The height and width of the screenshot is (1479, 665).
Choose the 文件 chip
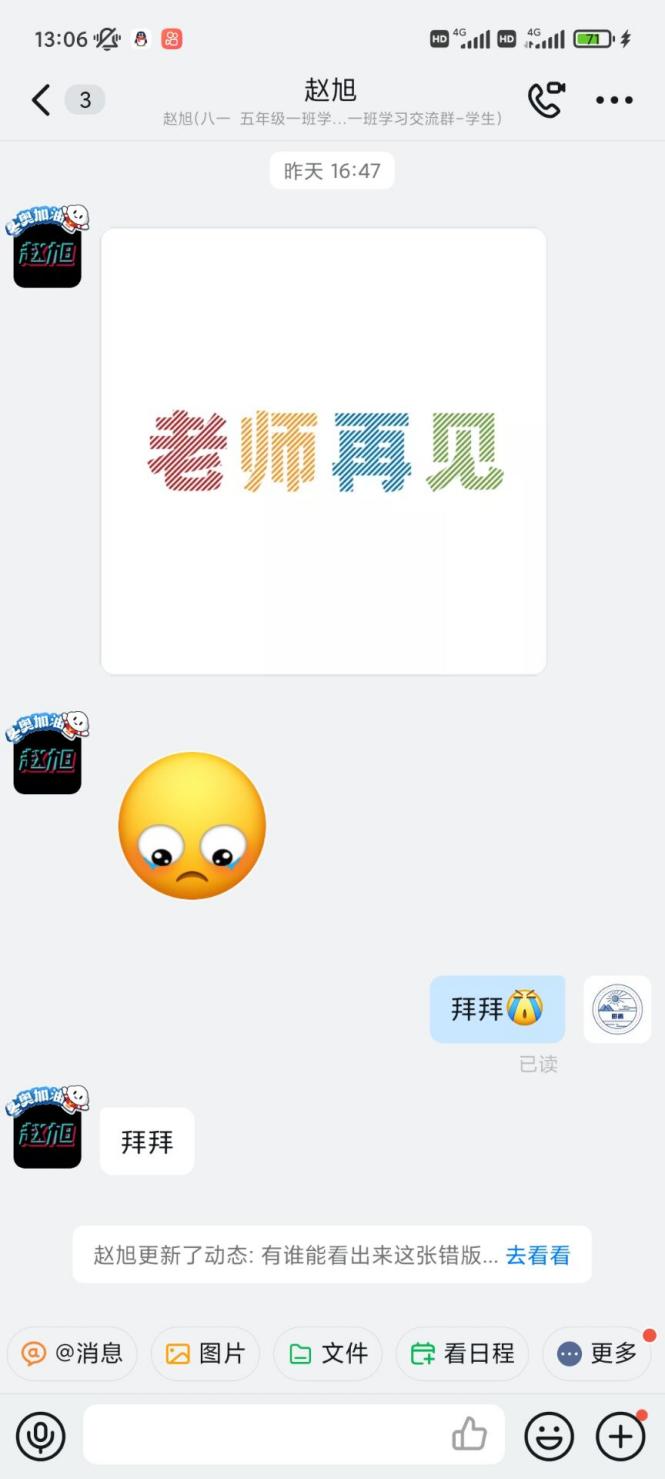pyautogui.click(x=328, y=1354)
